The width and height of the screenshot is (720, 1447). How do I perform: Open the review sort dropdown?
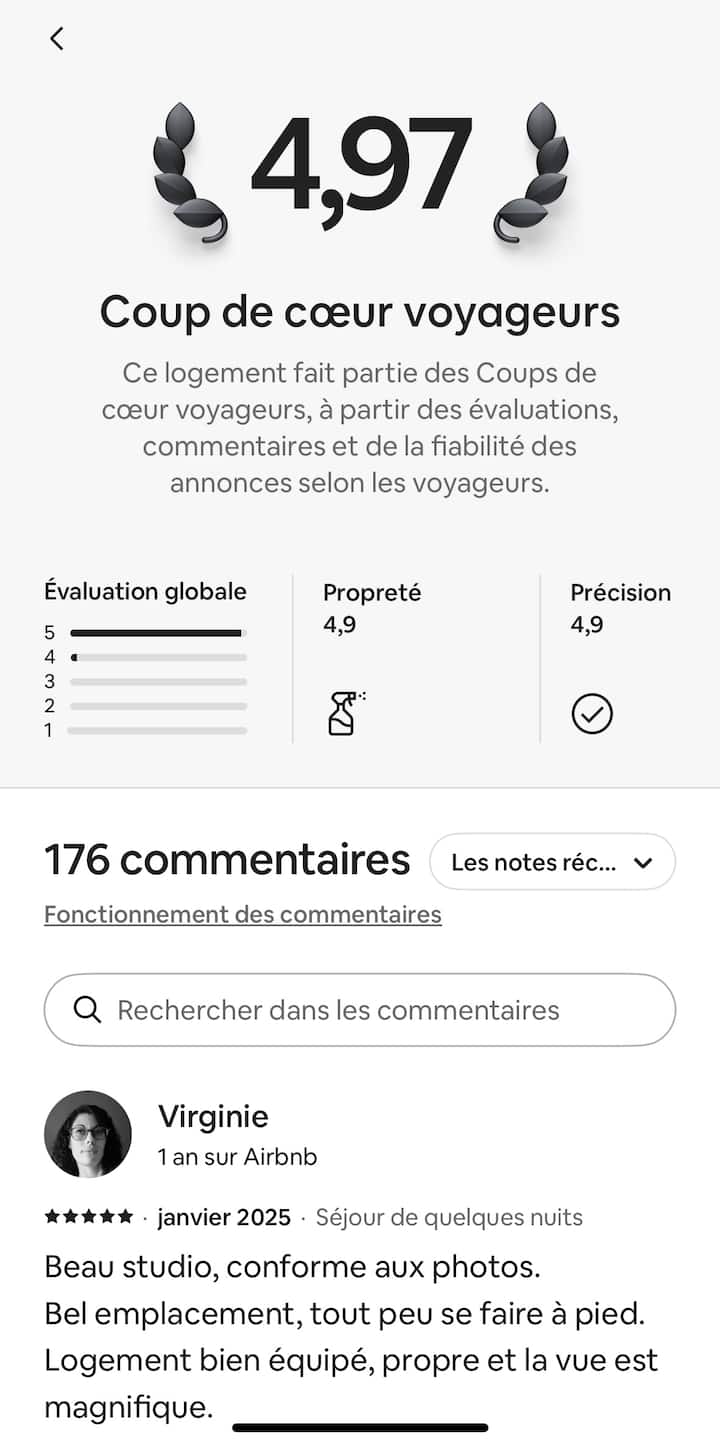pos(552,862)
